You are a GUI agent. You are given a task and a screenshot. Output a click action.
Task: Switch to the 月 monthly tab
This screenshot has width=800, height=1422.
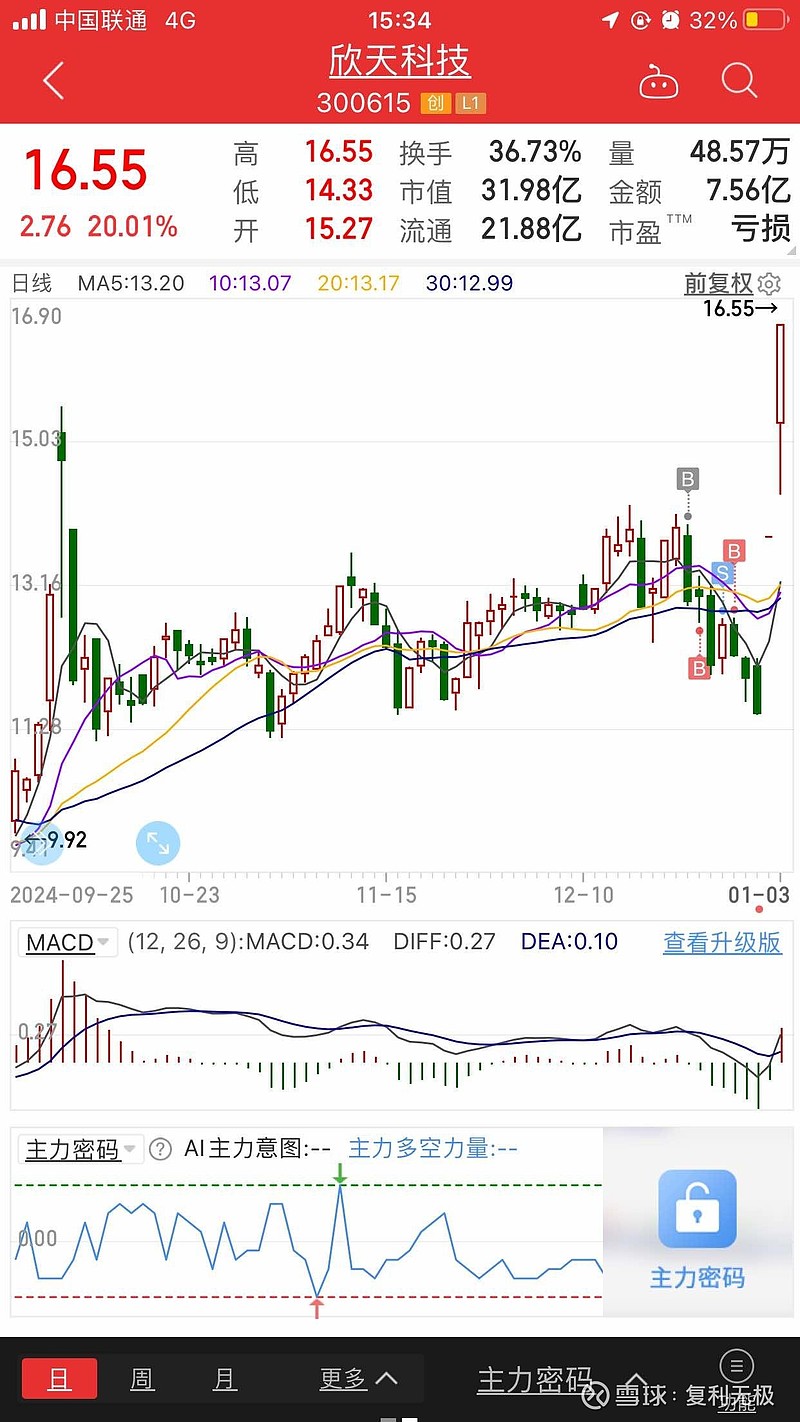tap(224, 1377)
